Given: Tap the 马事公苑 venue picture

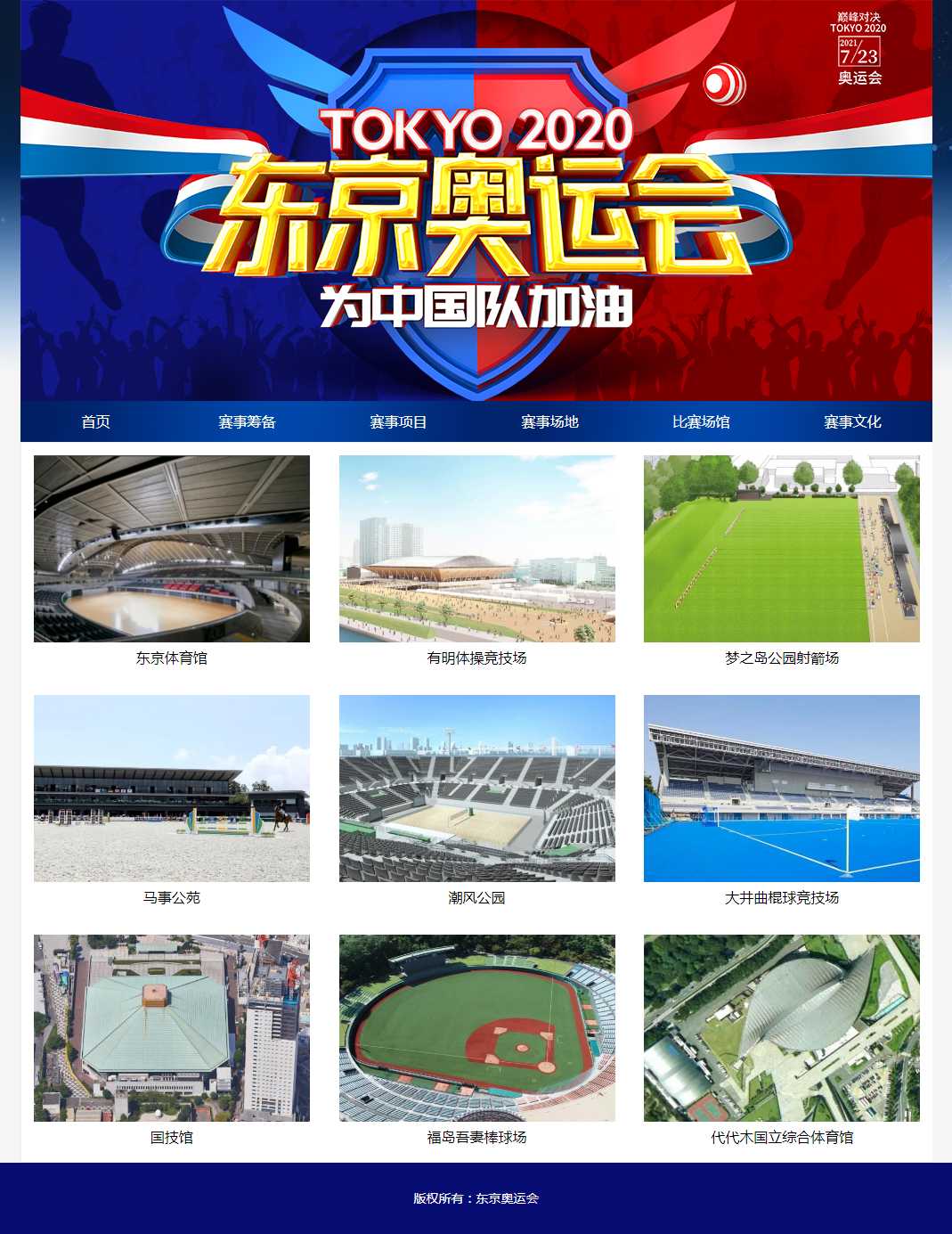Looking at the screenshot, I should 172,789.
